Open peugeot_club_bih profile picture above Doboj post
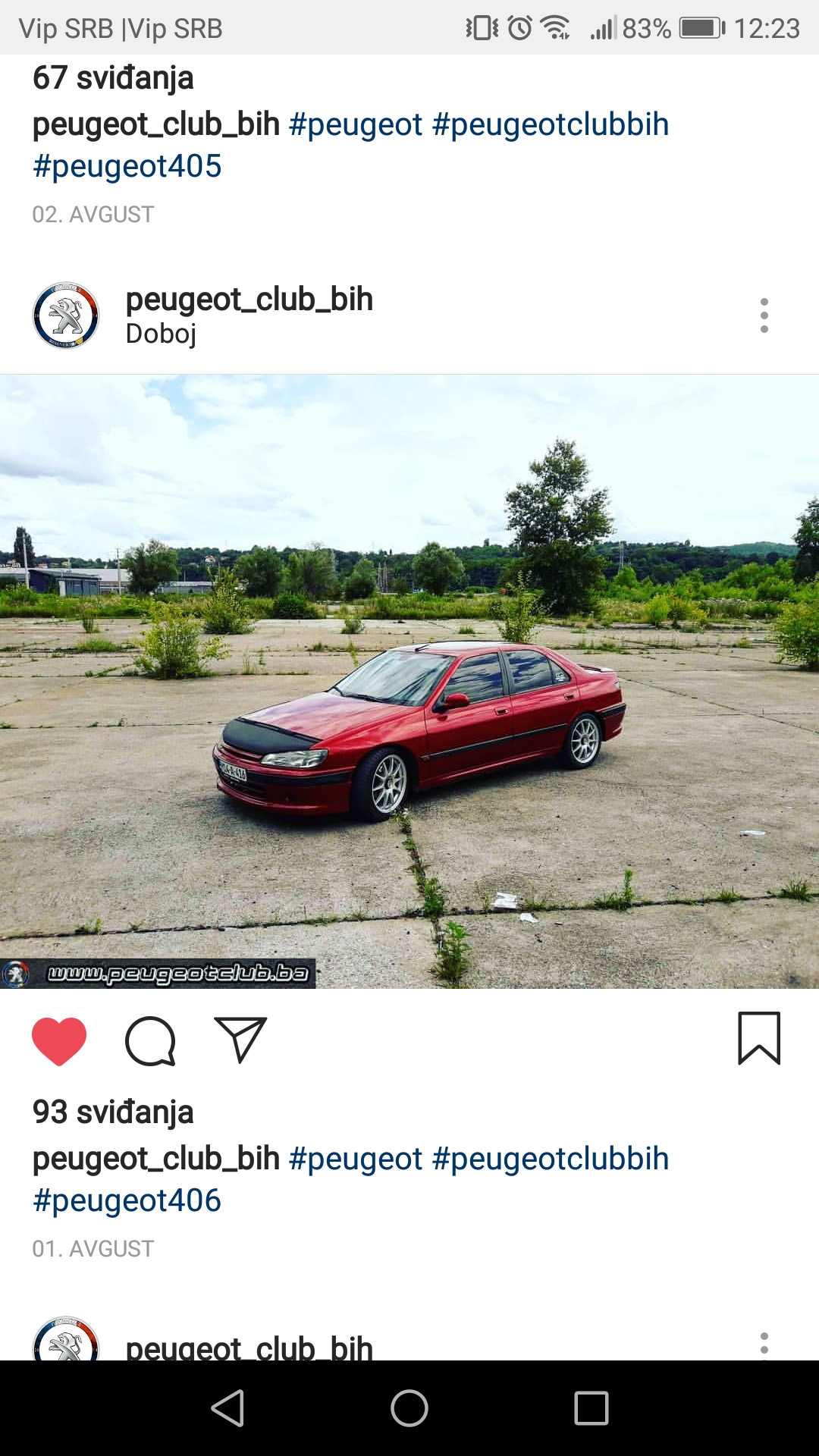The height and width of the screenshot is (1456, 819). pyautogui.click(x=66, y=315)
